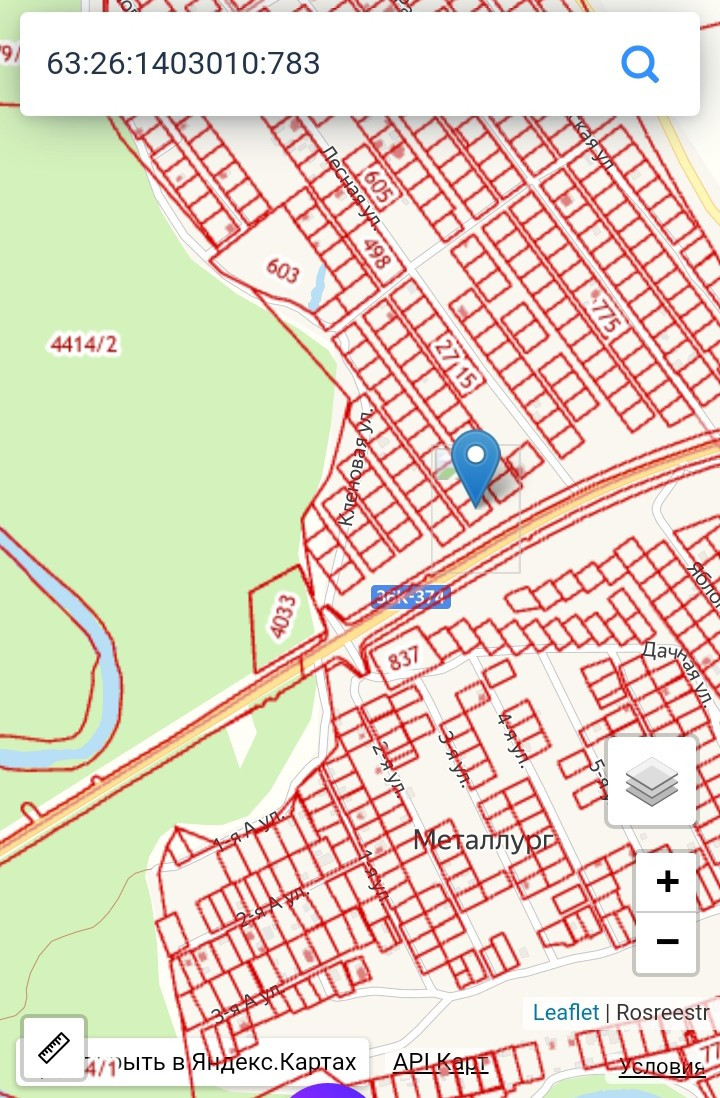
Task: Open the Leaflet attribution link
Action: pyautogui.click(x=566, y=1012)
